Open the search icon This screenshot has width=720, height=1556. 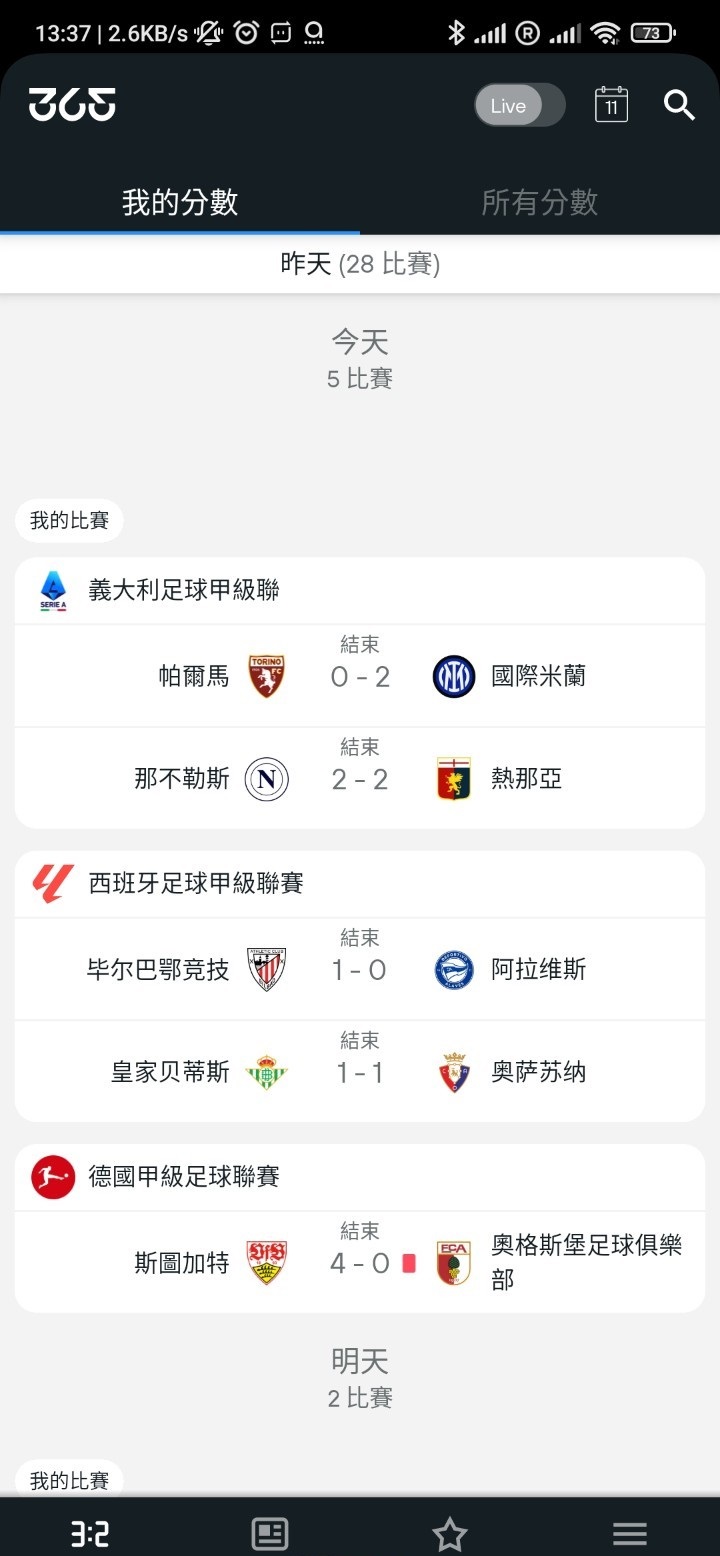[679, 105]
